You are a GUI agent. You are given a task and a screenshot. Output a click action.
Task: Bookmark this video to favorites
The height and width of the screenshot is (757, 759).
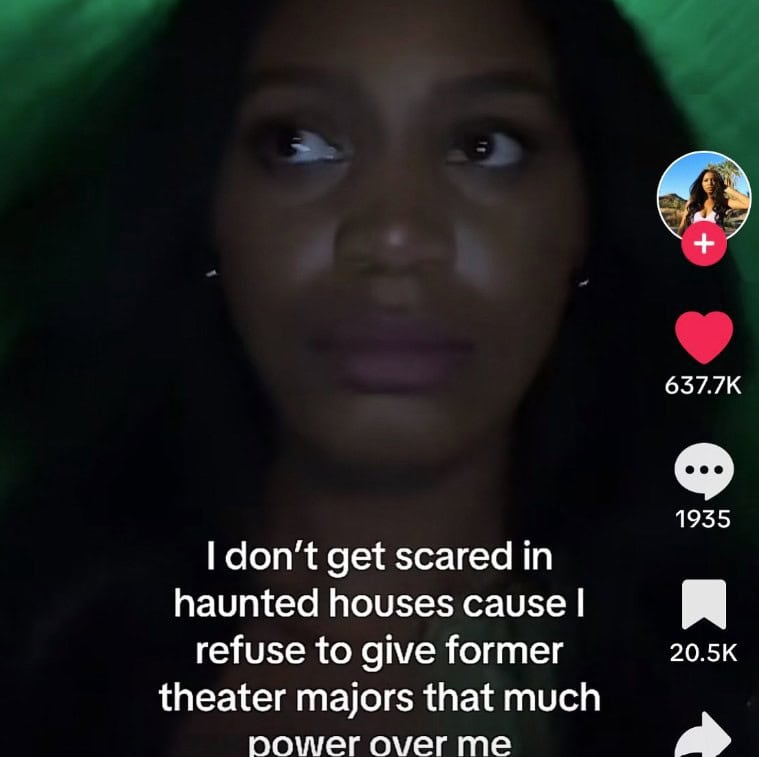tap(704, 605)
